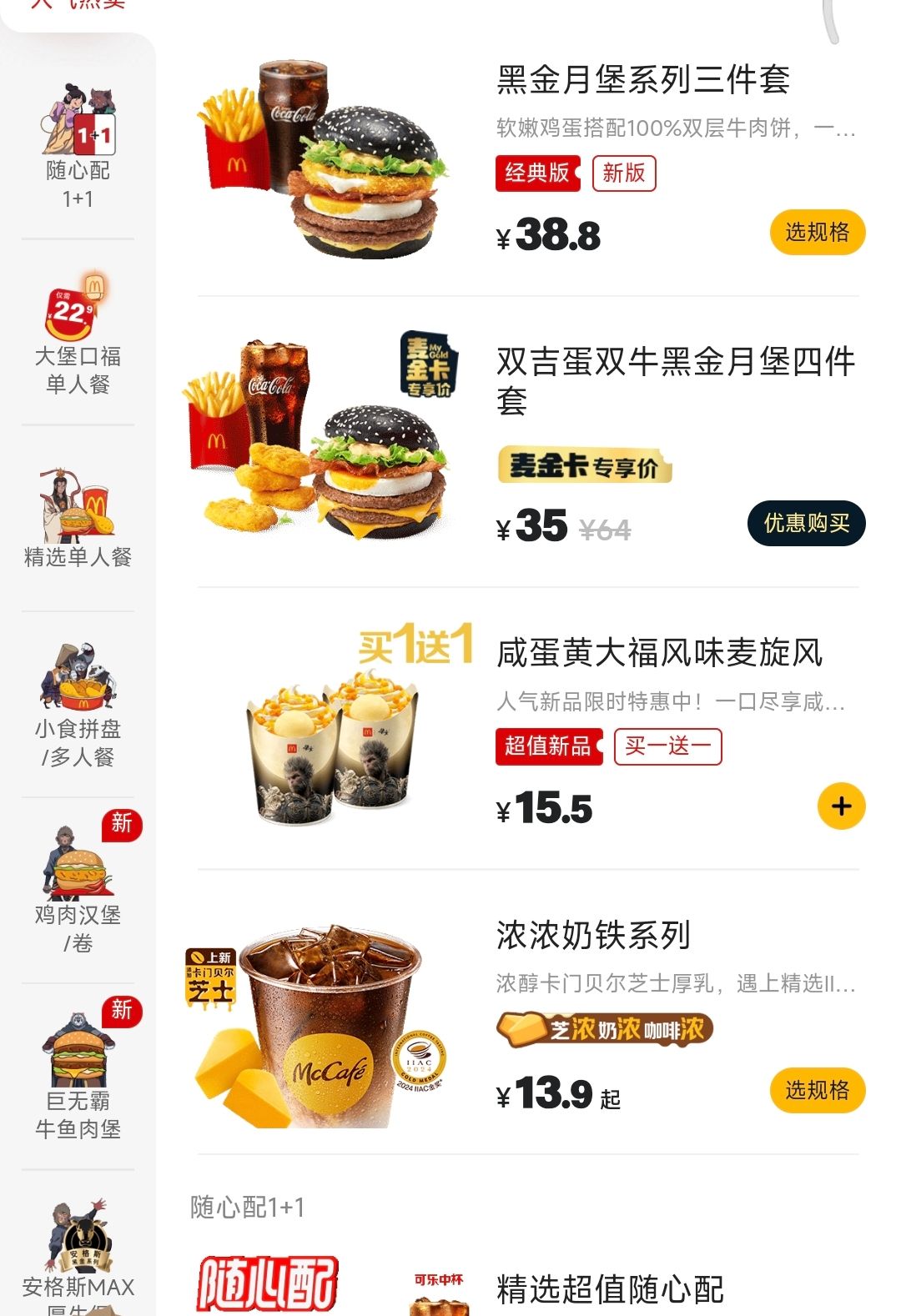Open 咸蛋黄大福风味麦旋风 item details
901x1316 pixels.
(659, 653)
